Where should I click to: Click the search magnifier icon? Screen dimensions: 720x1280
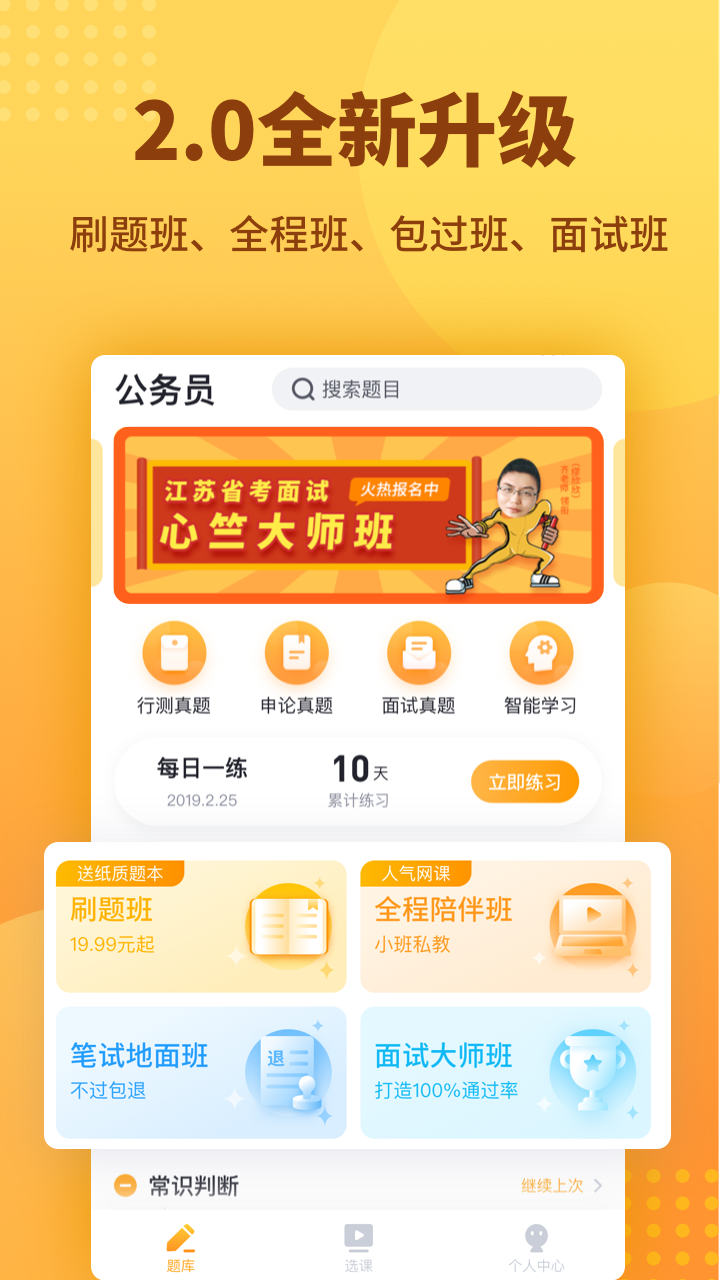click(x=301, y=390)
